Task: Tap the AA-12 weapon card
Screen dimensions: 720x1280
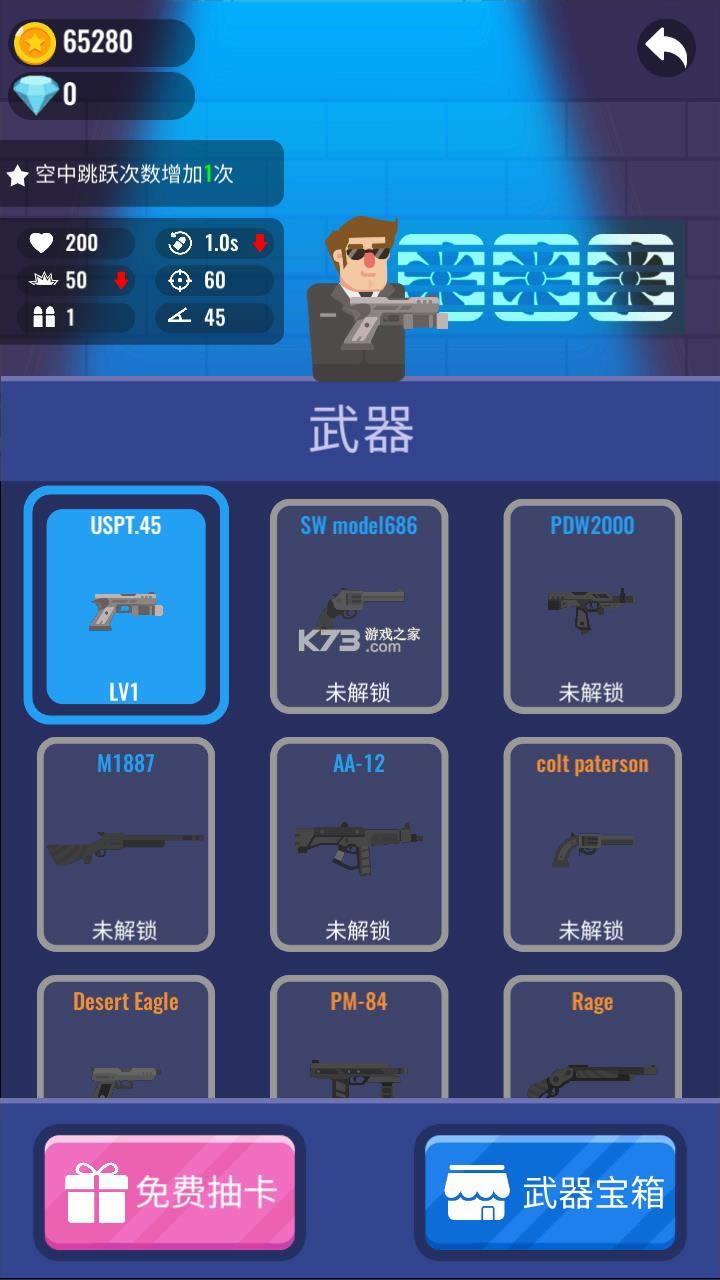Action: click(359, 844)
